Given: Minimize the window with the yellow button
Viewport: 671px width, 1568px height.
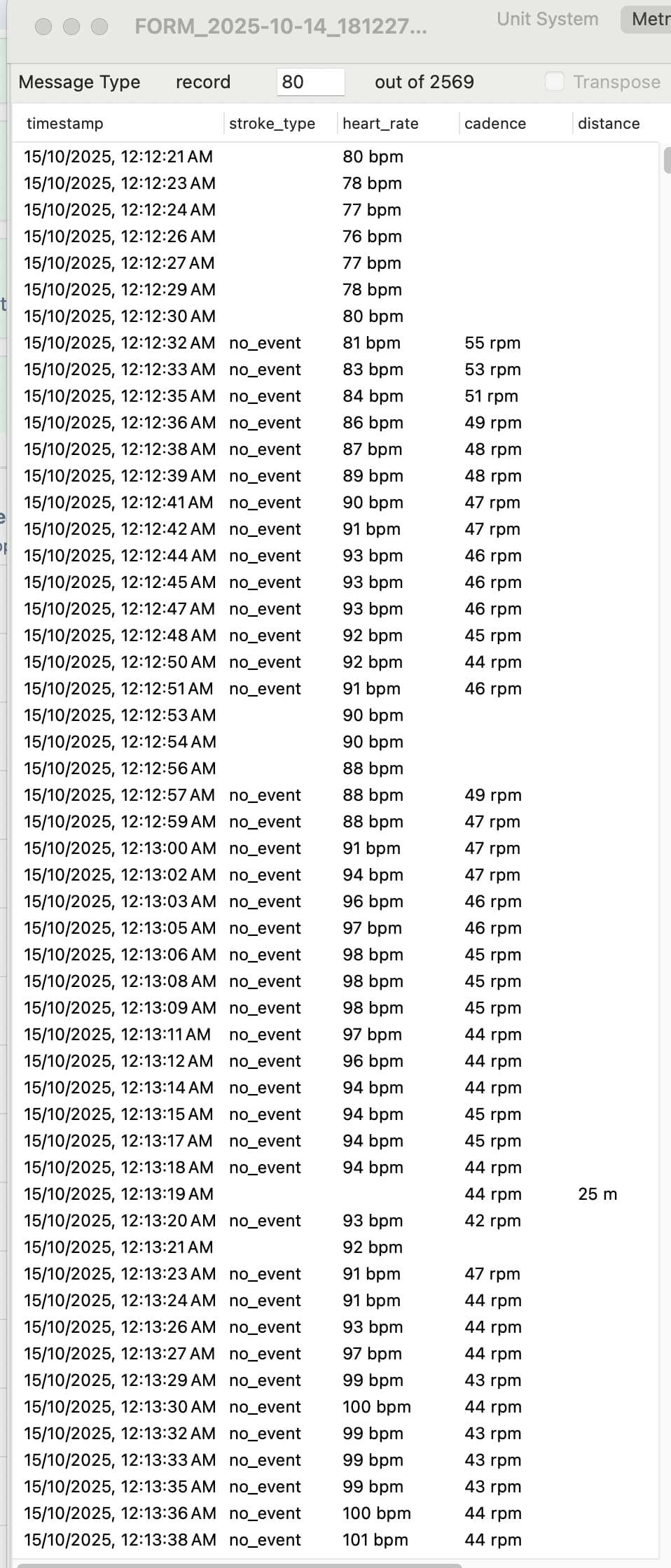Looking at the screenshot, I should tap(71, 27).
